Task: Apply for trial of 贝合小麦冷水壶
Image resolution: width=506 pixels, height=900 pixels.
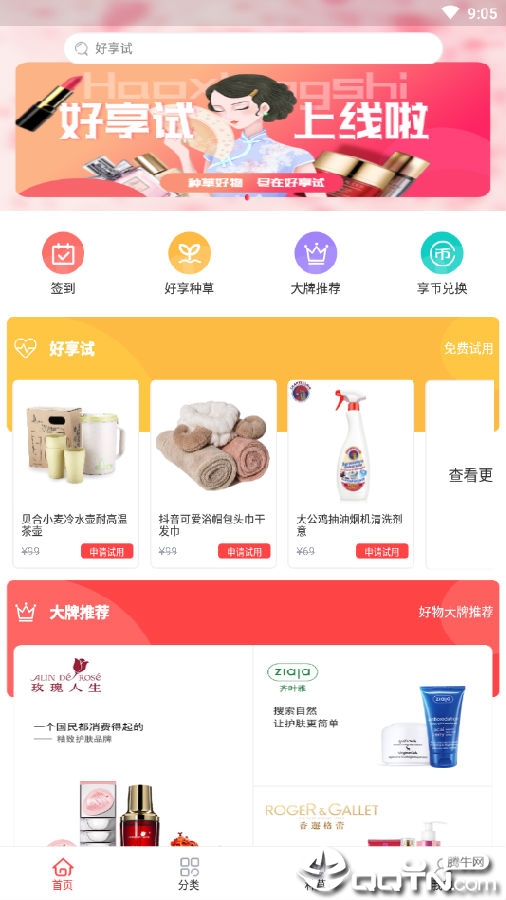Action: (107, 552)
